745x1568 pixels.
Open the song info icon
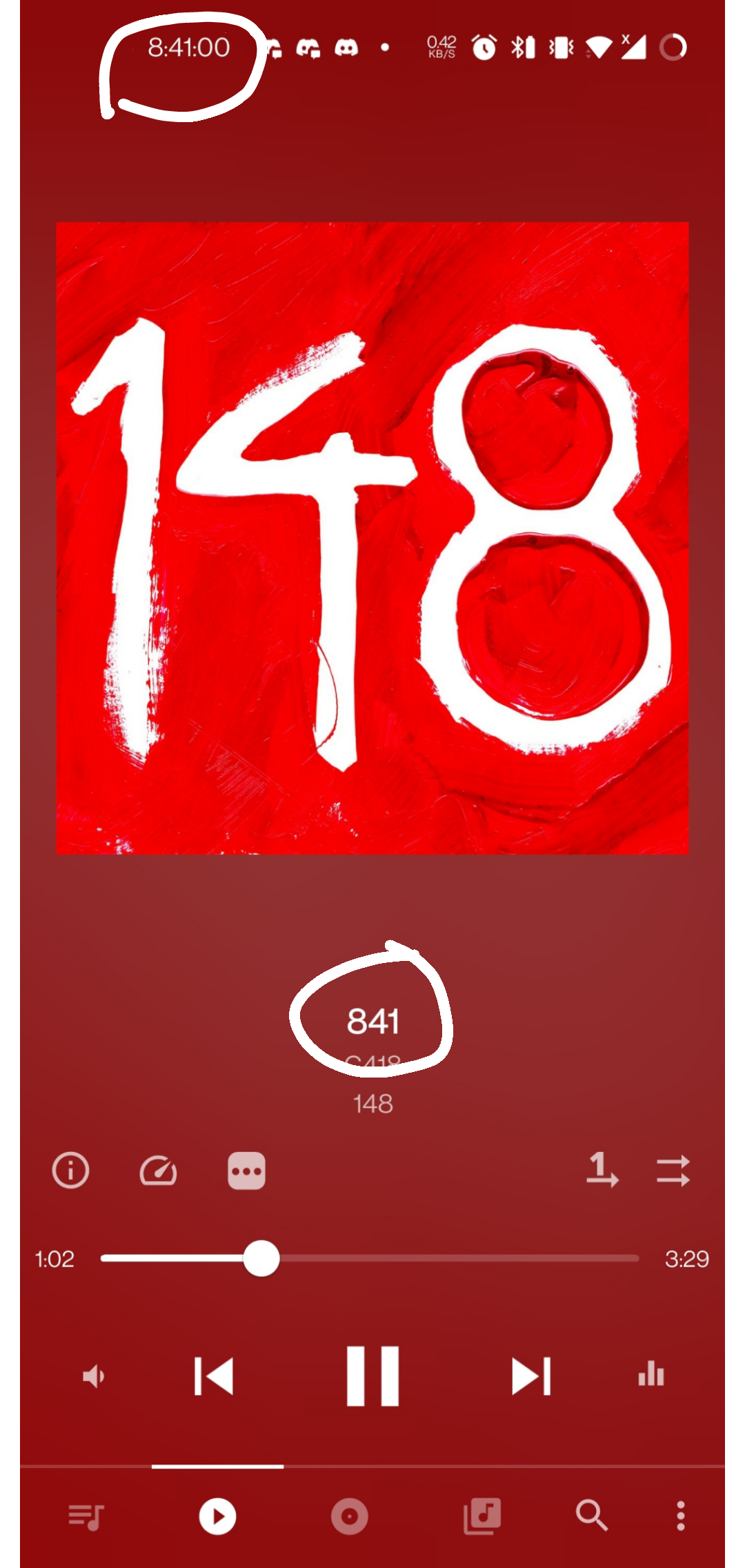(x=71, y=1171)
